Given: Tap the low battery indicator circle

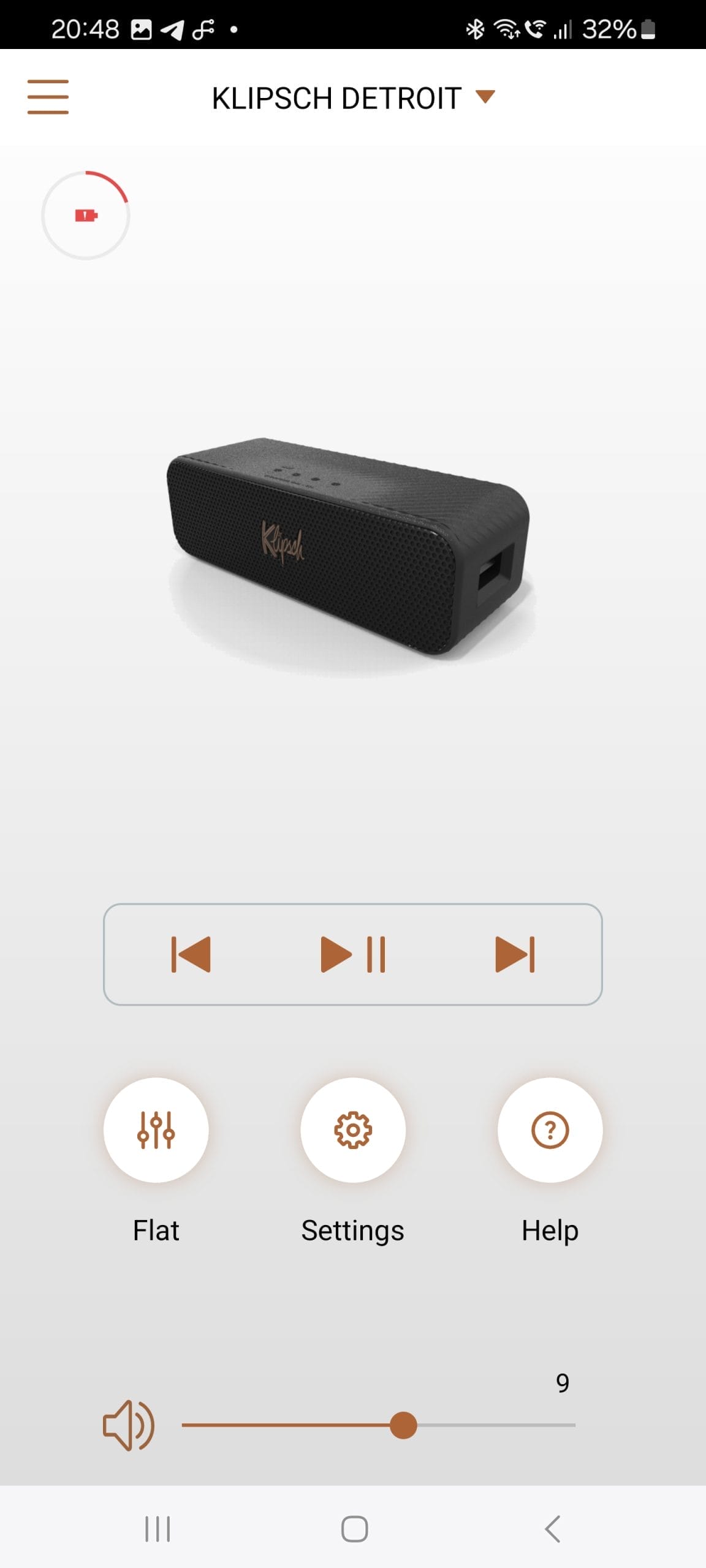Looking at the screenshot, I should (x=86, y=215).
